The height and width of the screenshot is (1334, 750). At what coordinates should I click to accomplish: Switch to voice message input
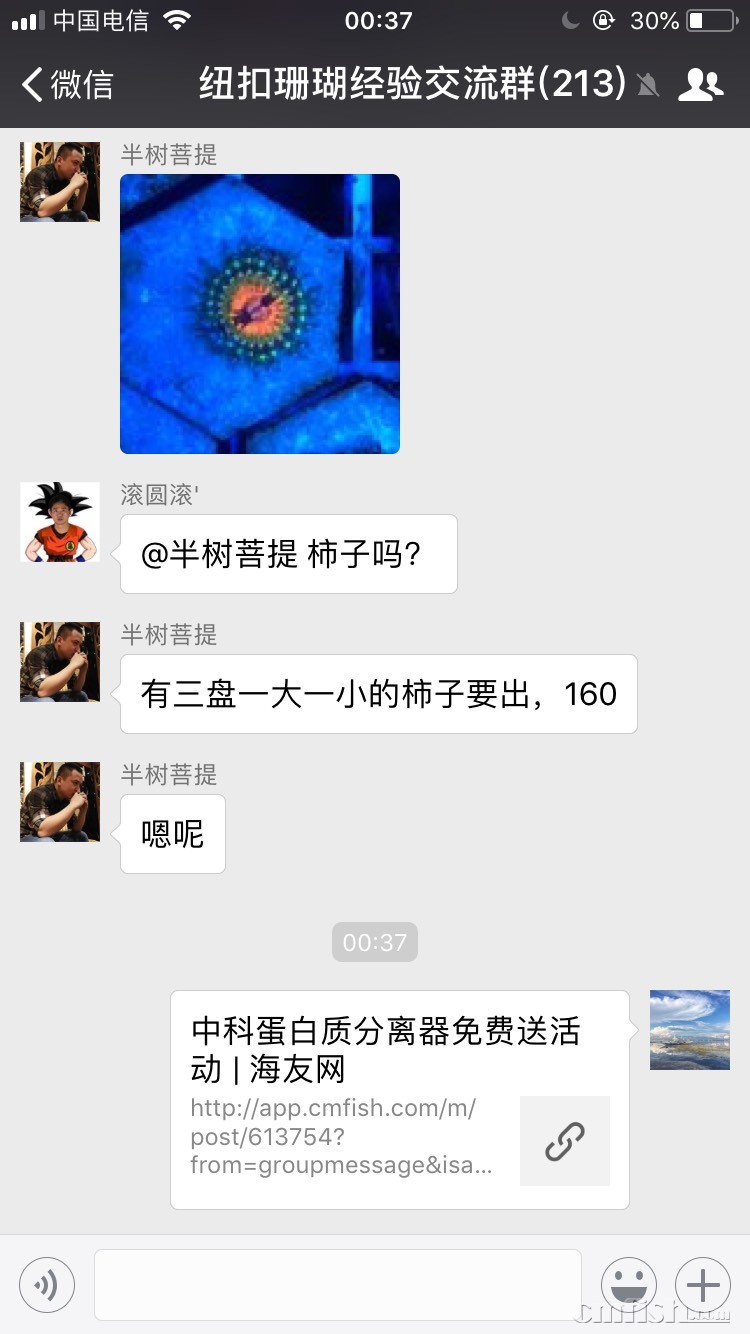(47, 1284)
